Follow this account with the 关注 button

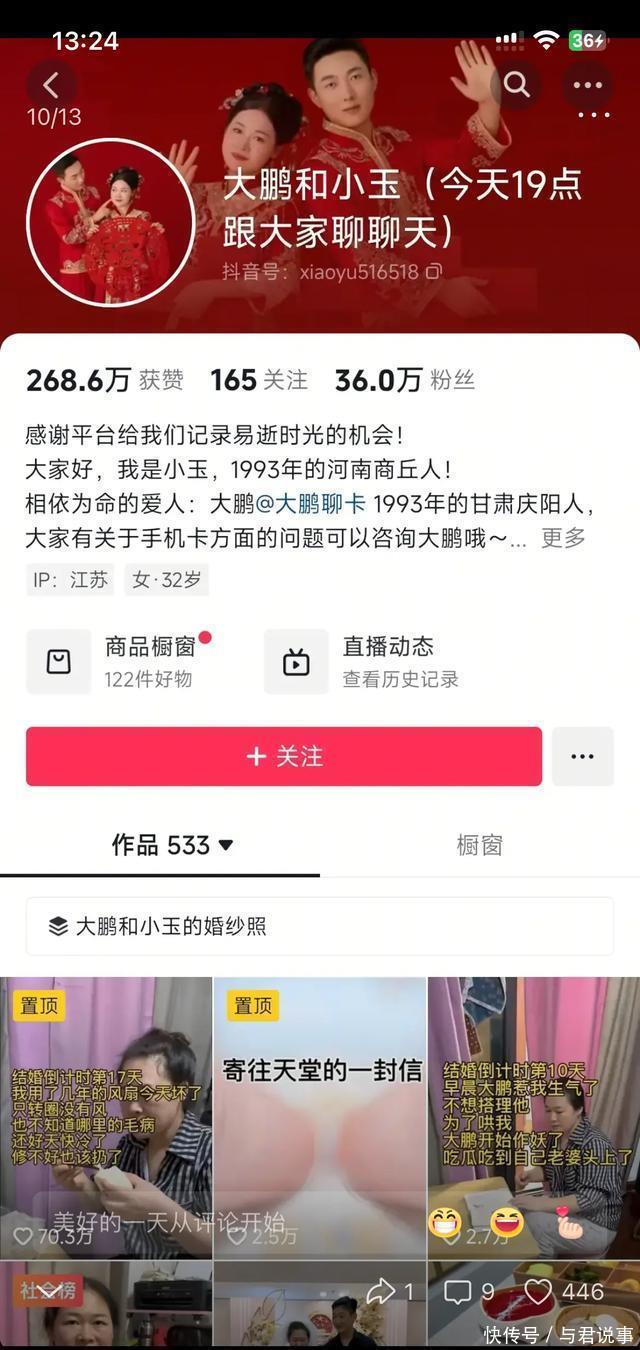pos(284,756)
